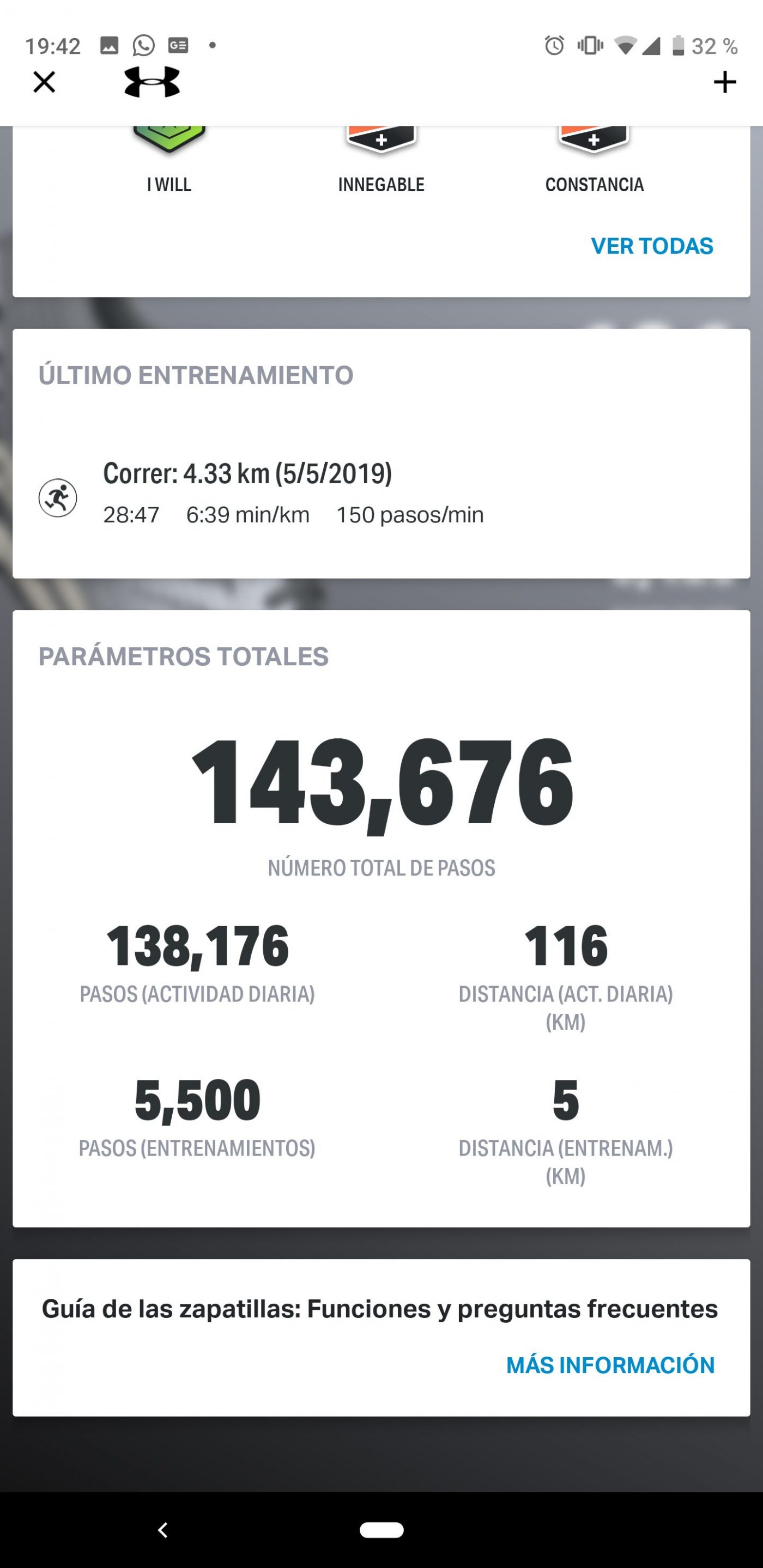Open VER TODAS to see all badges
Viewport: 763px width, 1568px height.
652,246
